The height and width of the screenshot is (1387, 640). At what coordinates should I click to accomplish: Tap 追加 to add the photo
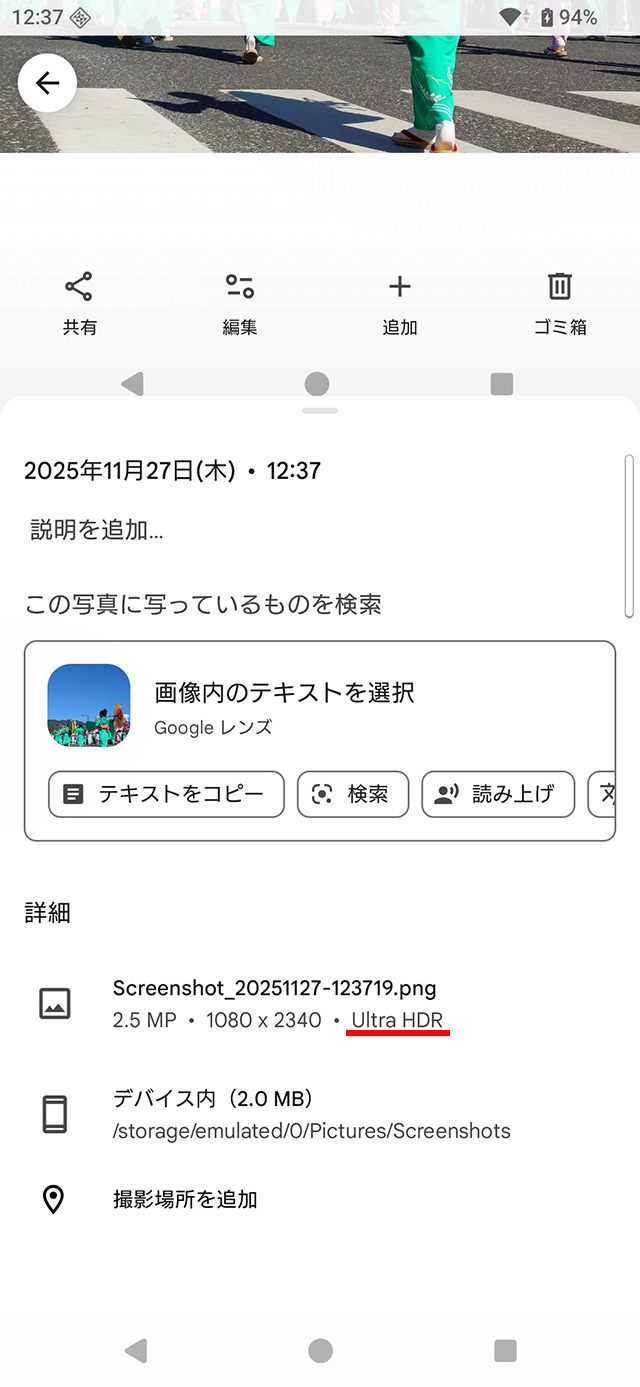coord(399,303)
